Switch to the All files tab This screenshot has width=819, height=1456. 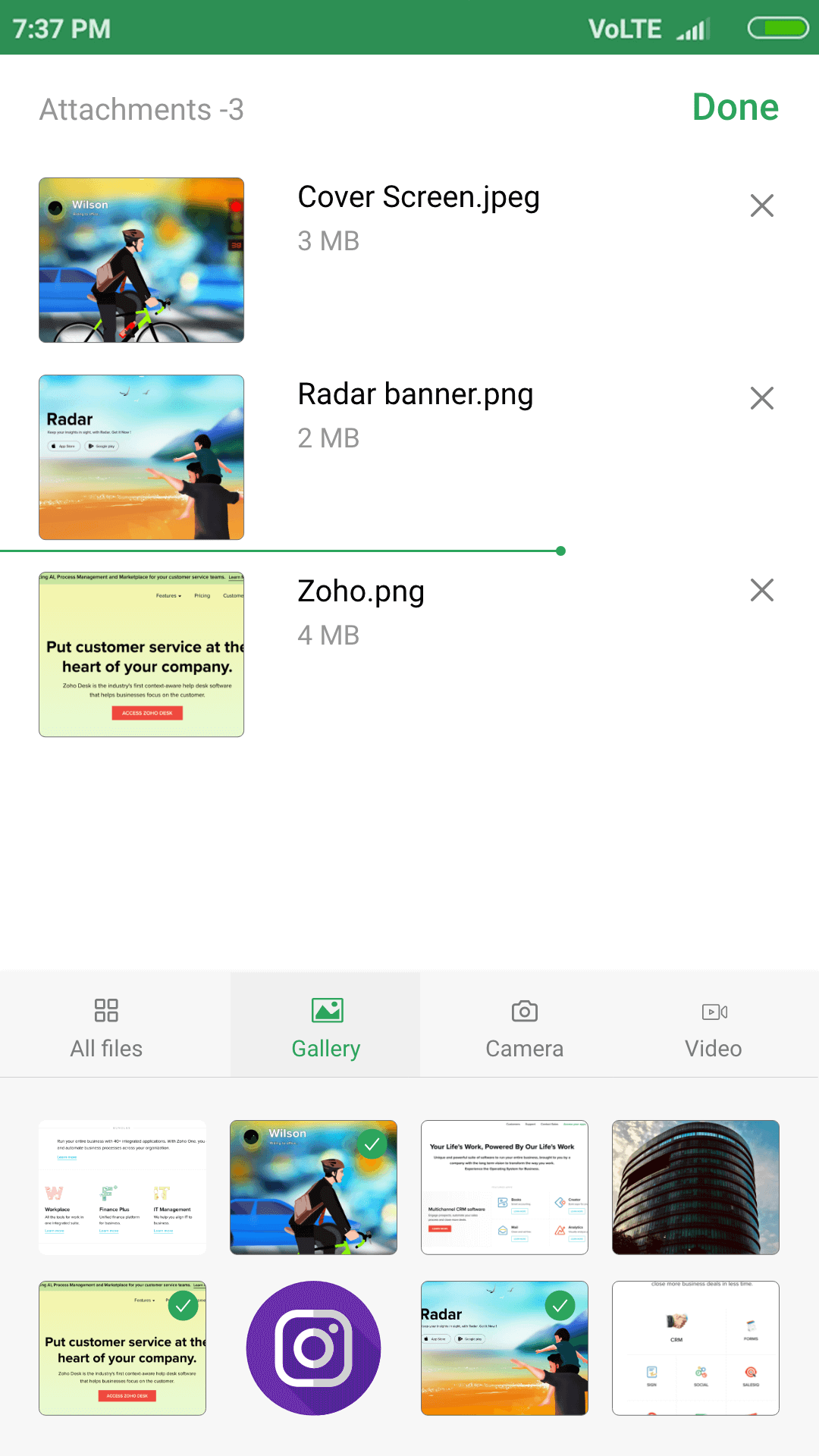[106, 1027]
